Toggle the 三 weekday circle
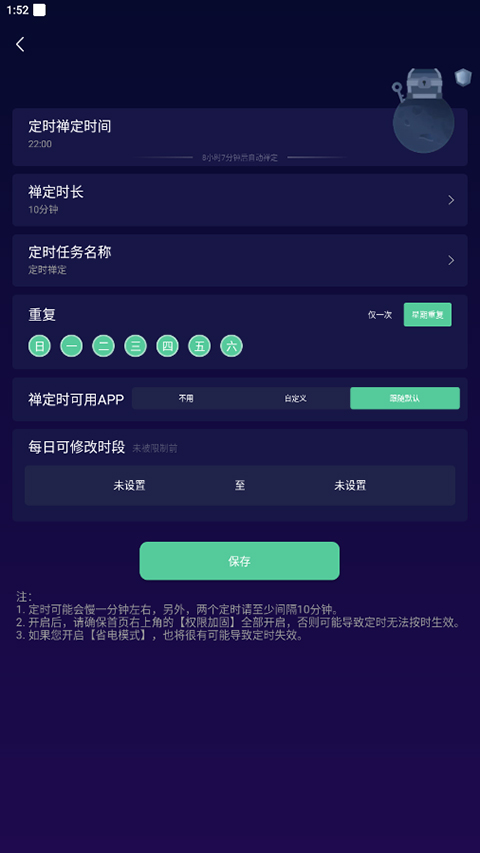The width and height of the screenshot is (480, 853). tap(136, 346)
